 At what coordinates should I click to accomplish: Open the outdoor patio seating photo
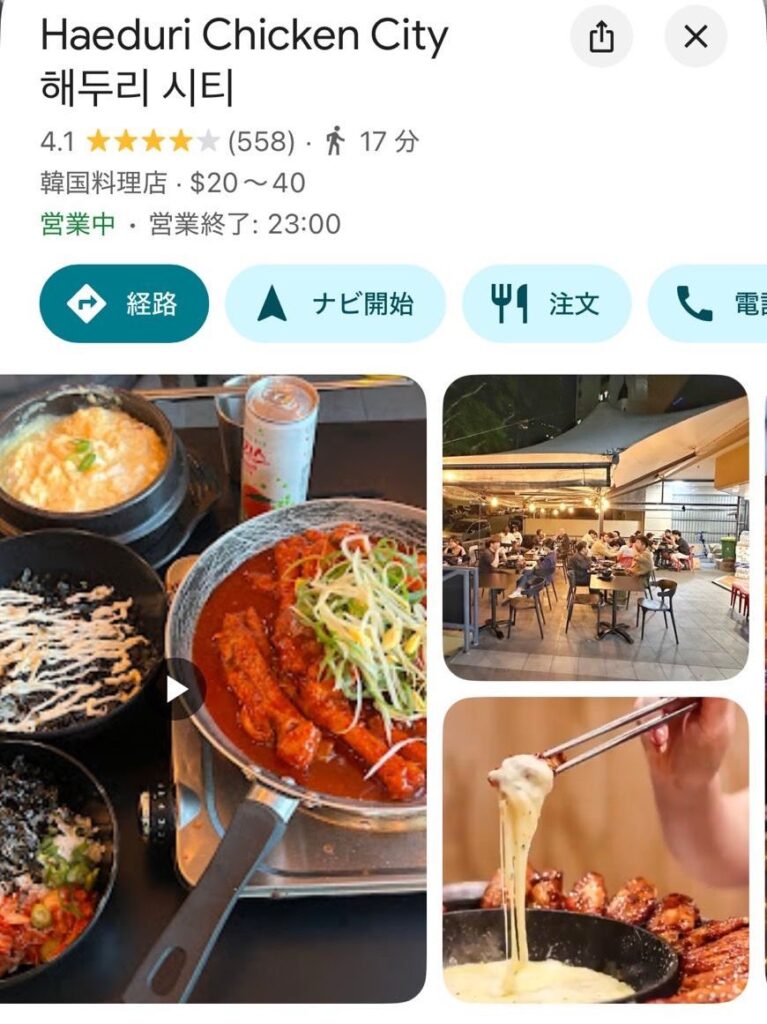point(595,527)
